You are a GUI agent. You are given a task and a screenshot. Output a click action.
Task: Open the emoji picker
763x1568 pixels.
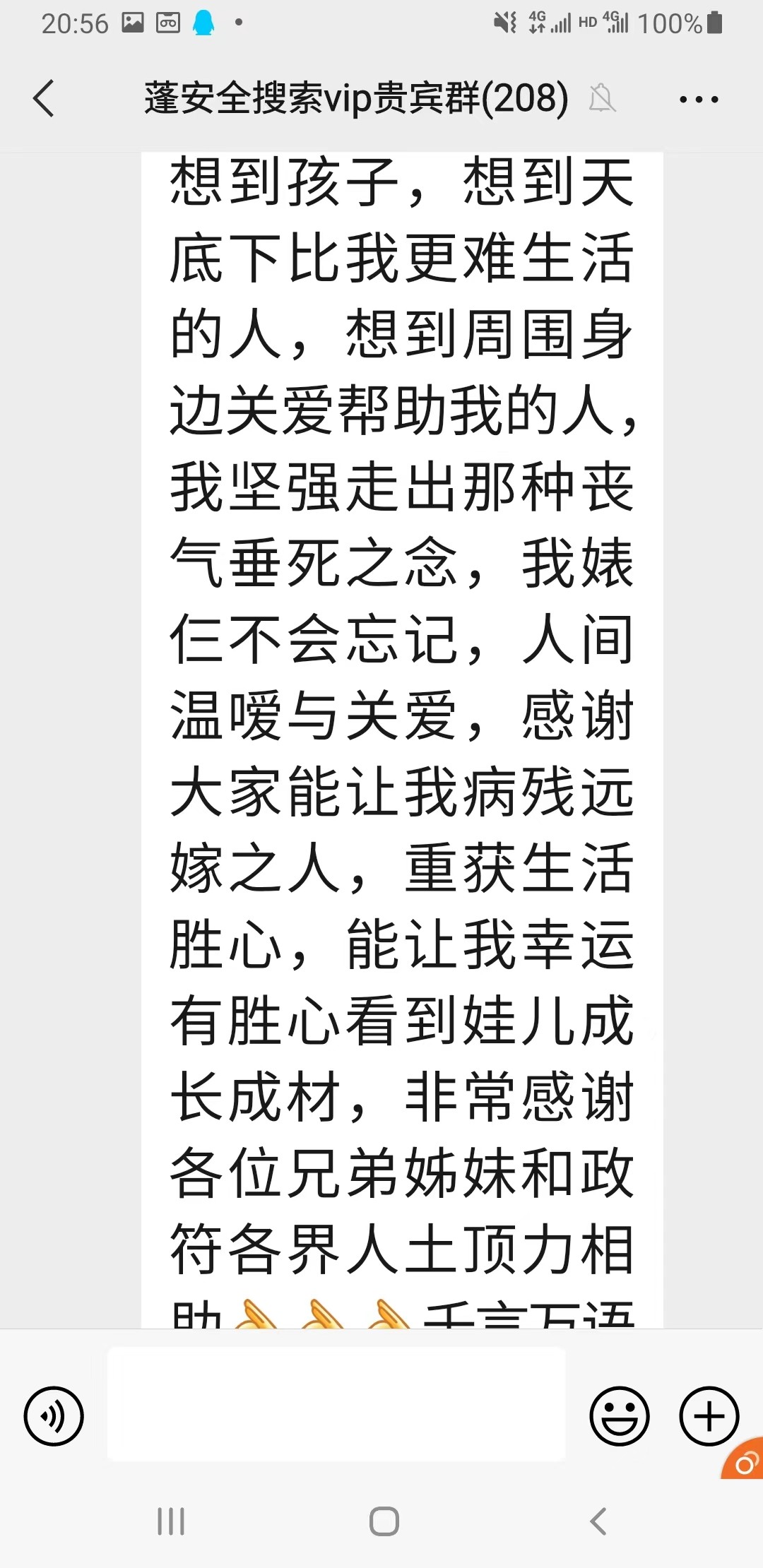619,1416
